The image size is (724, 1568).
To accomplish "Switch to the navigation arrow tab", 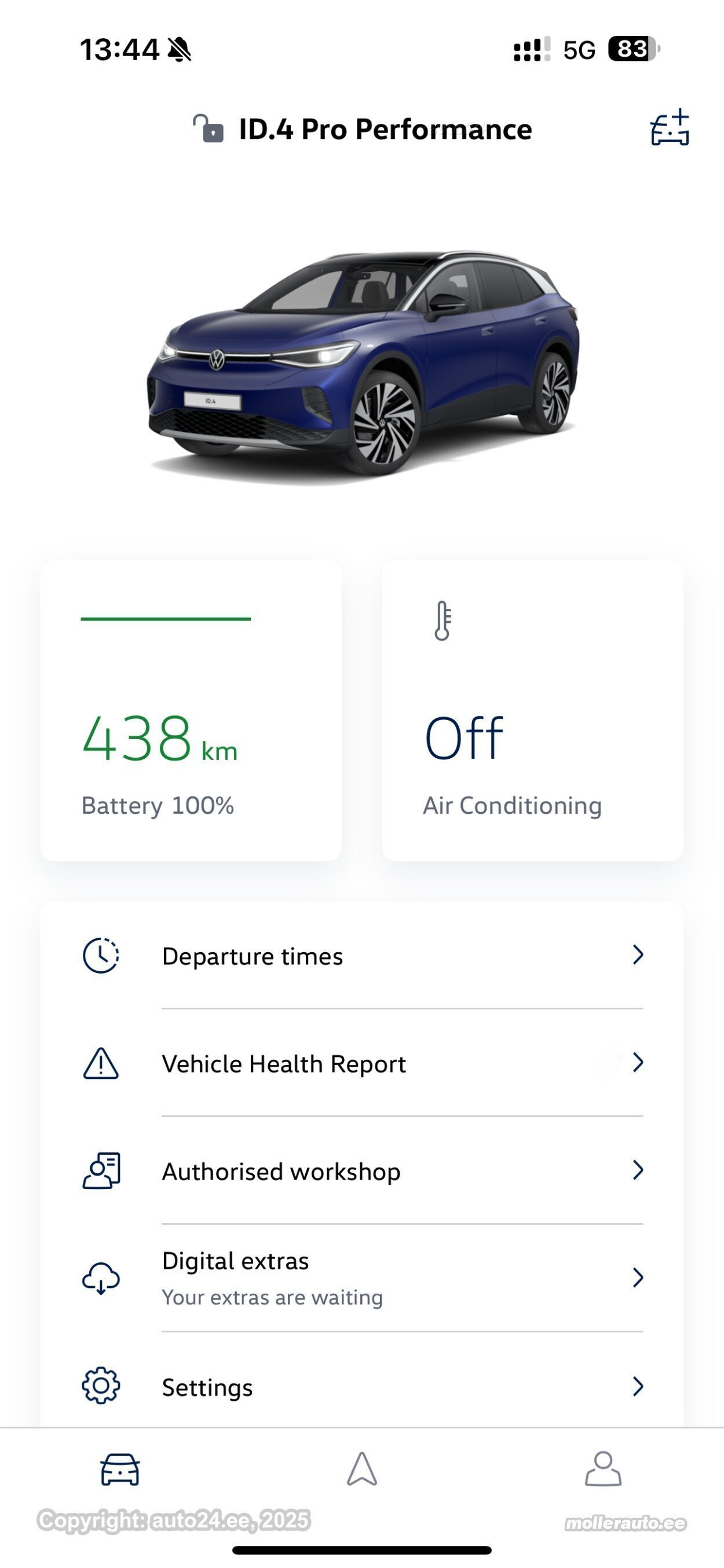I will point(361,1470).
